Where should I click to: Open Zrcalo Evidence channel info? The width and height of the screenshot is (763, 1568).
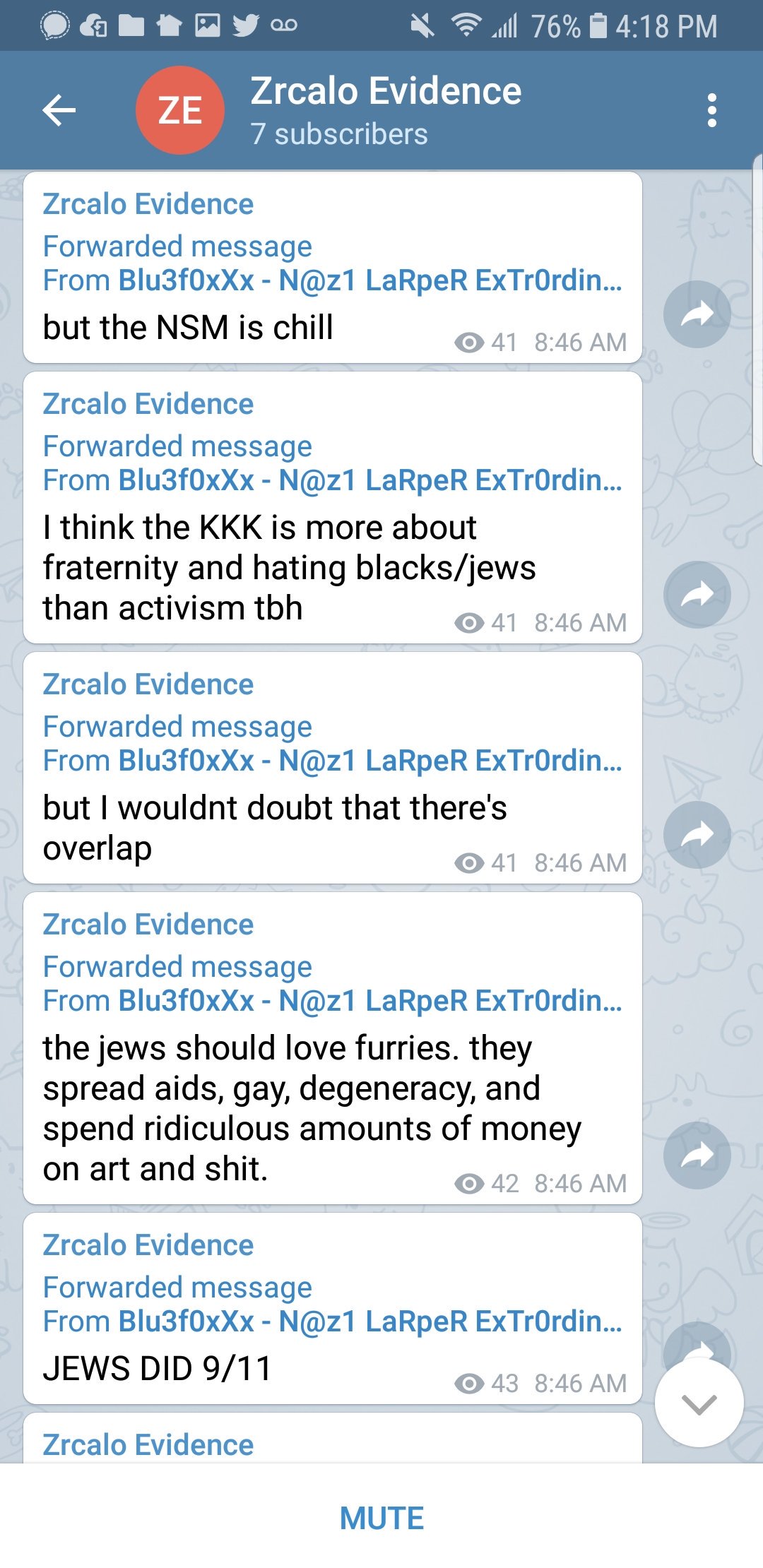(x=385, y=110)
